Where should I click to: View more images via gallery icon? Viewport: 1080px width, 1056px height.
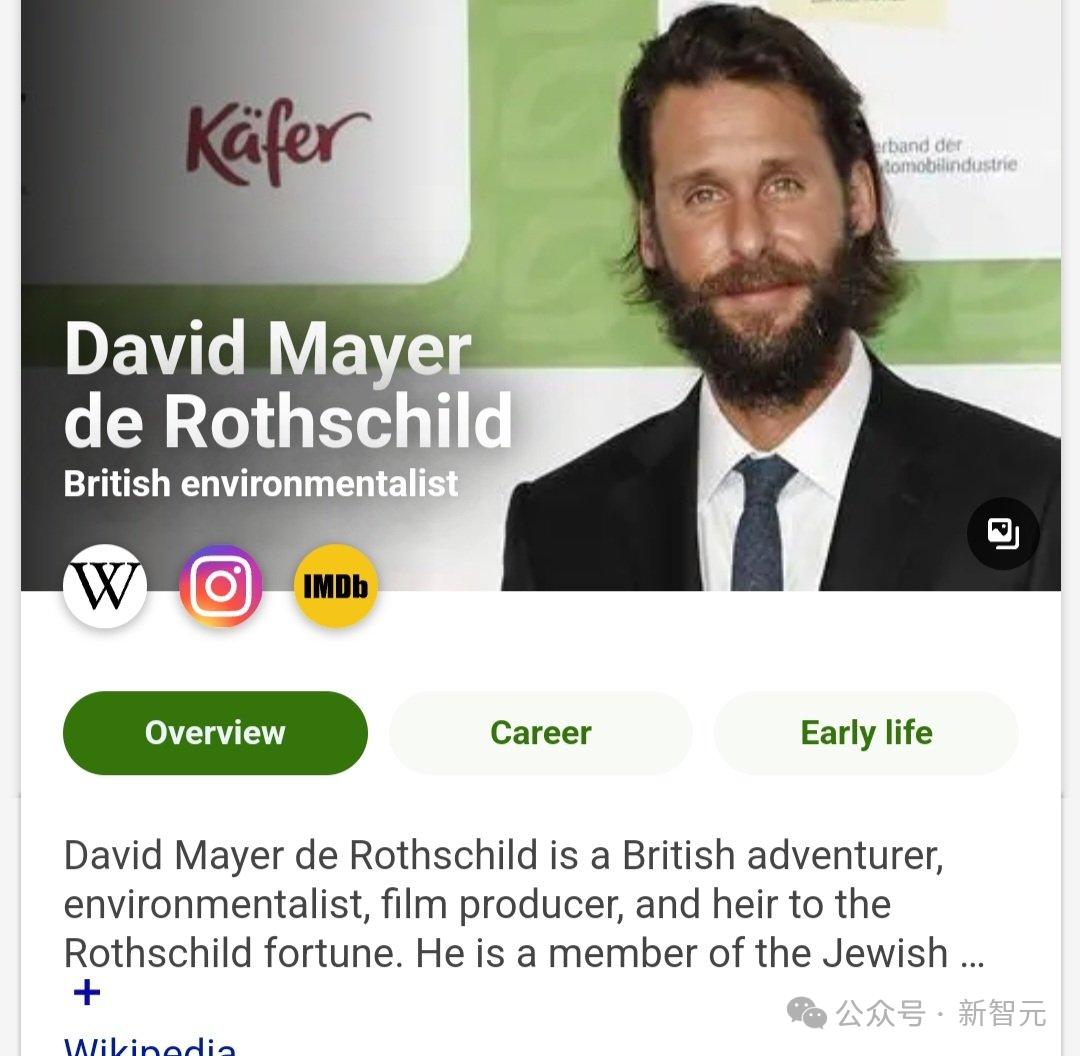click(x=1003, y=533)
